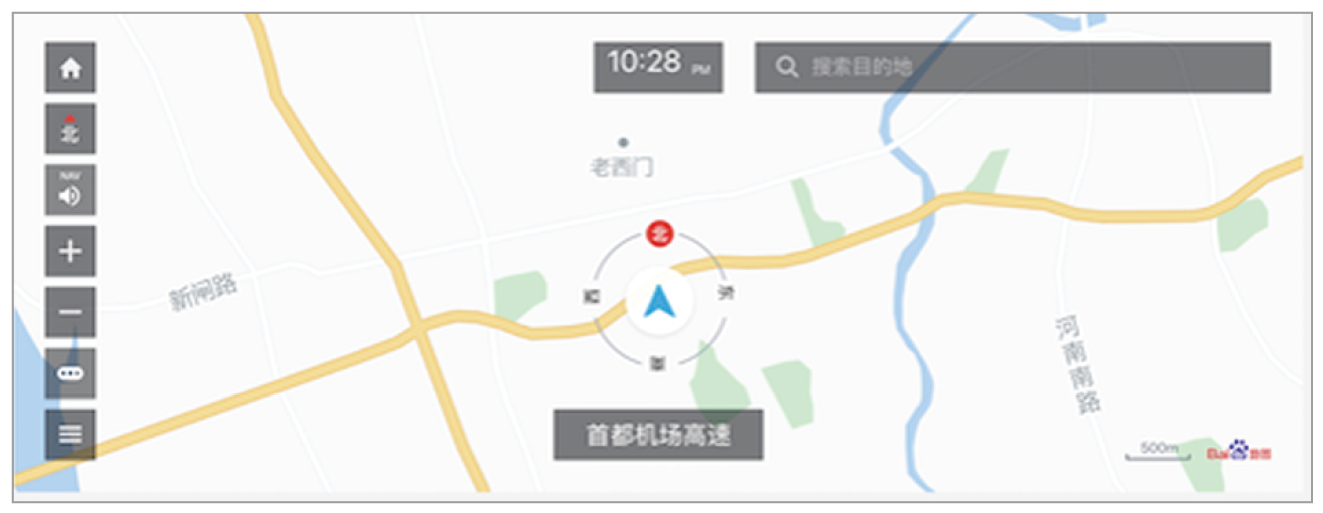Tap the destination search box
This screenshot has height=513, width=1323.
pyautogui.click(x=1012, y=68)
